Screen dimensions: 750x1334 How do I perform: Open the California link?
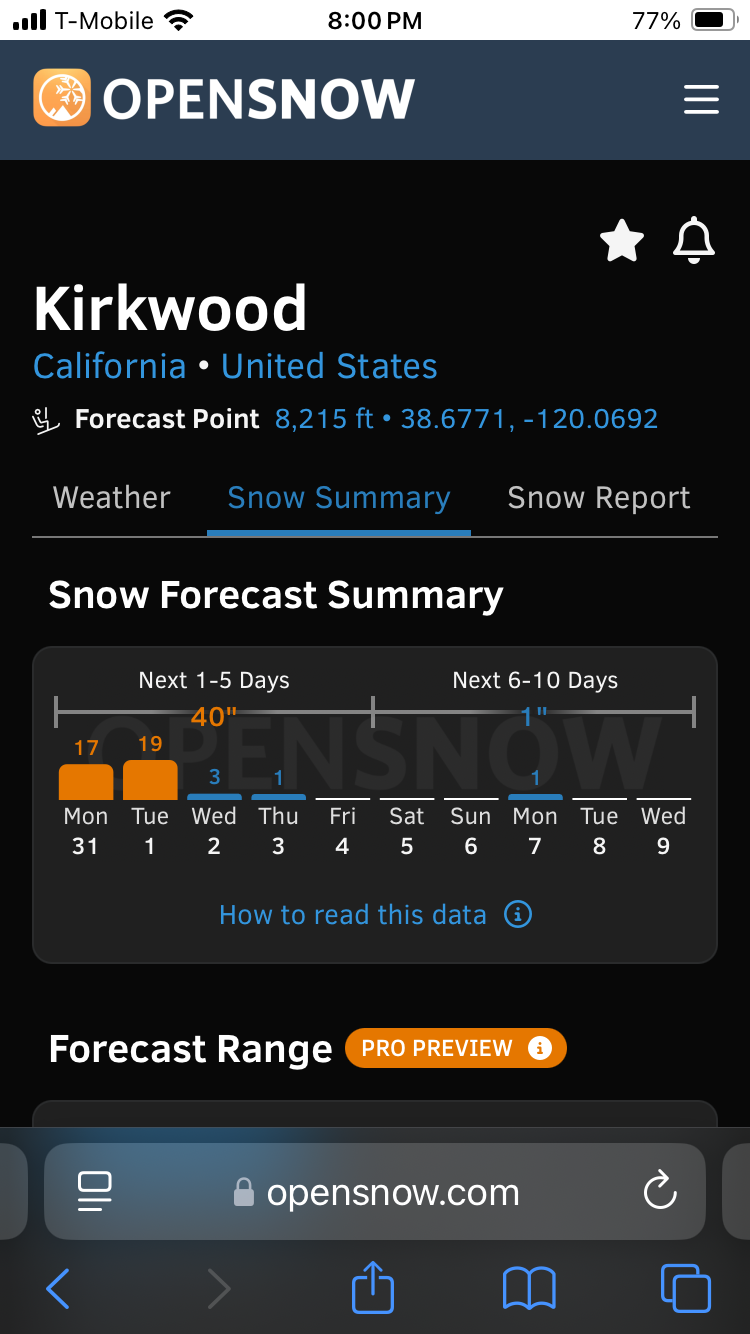[x=109, y=366]
